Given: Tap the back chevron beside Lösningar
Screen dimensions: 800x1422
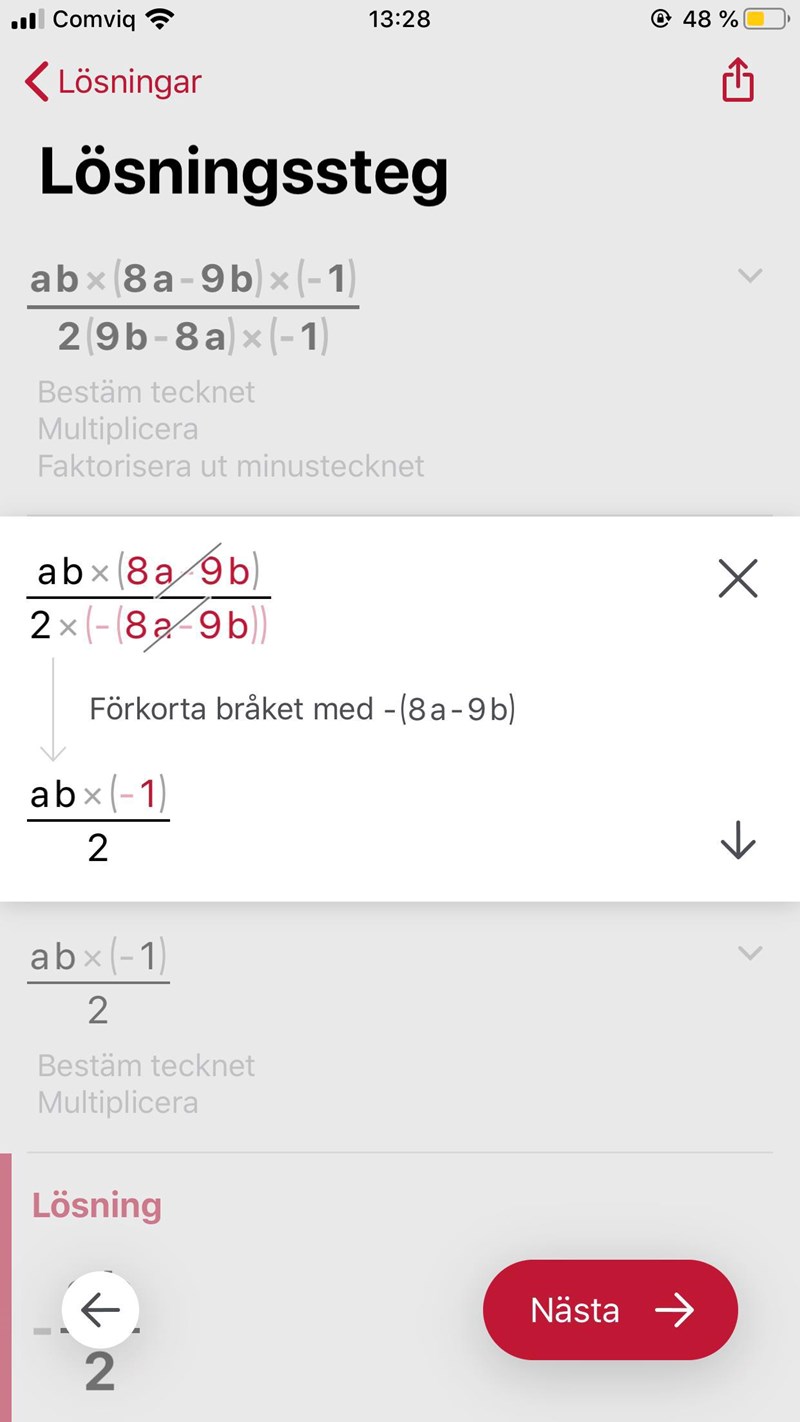Looking at the screenshot, I should [38, 82].
